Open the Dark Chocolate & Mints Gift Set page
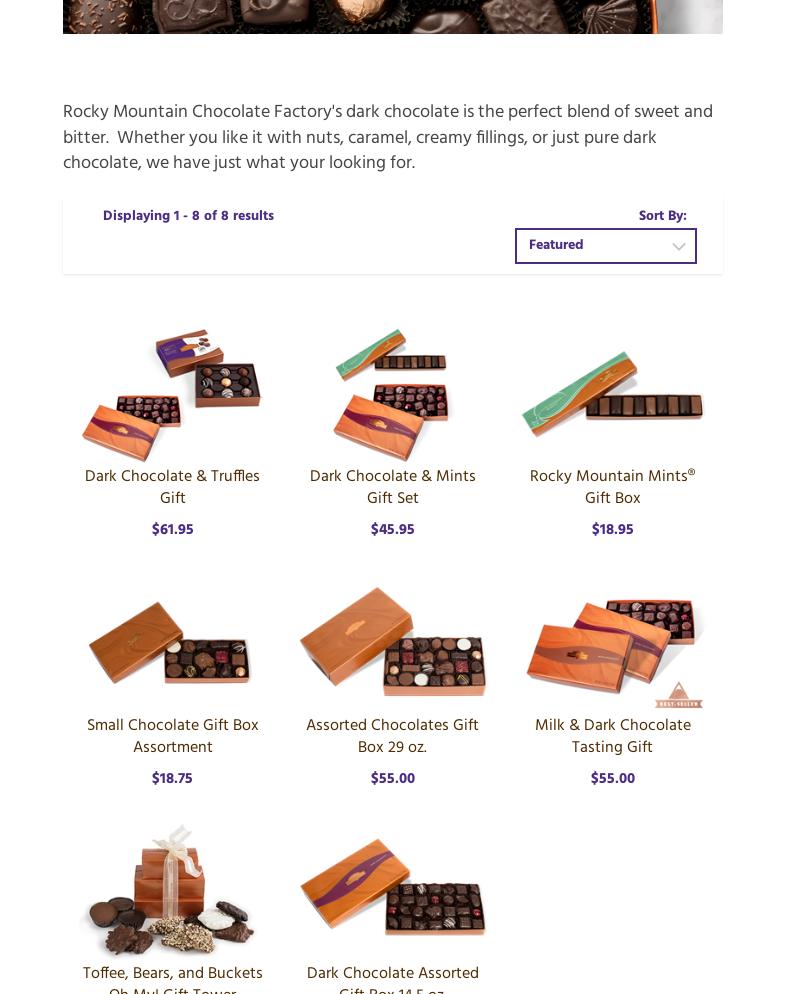 pos(392,488)
